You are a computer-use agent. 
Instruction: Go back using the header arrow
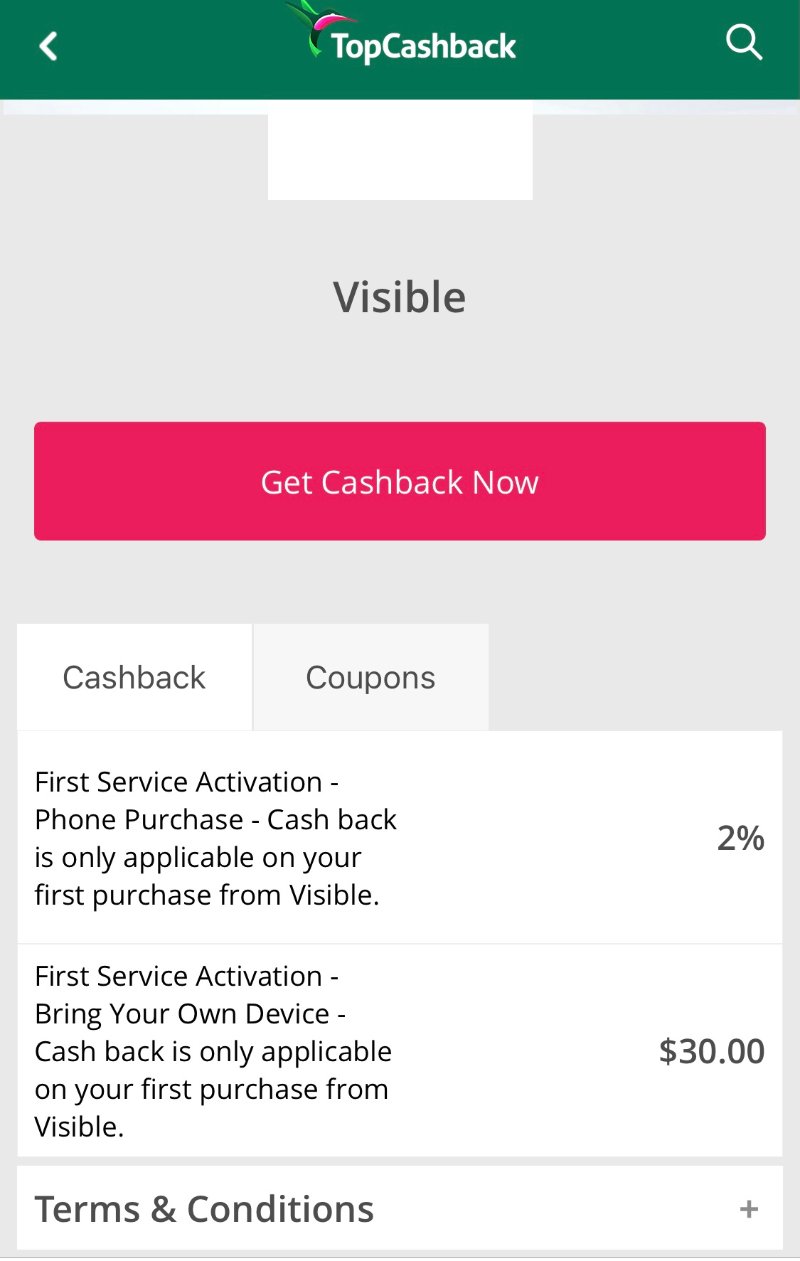point(48,46)
